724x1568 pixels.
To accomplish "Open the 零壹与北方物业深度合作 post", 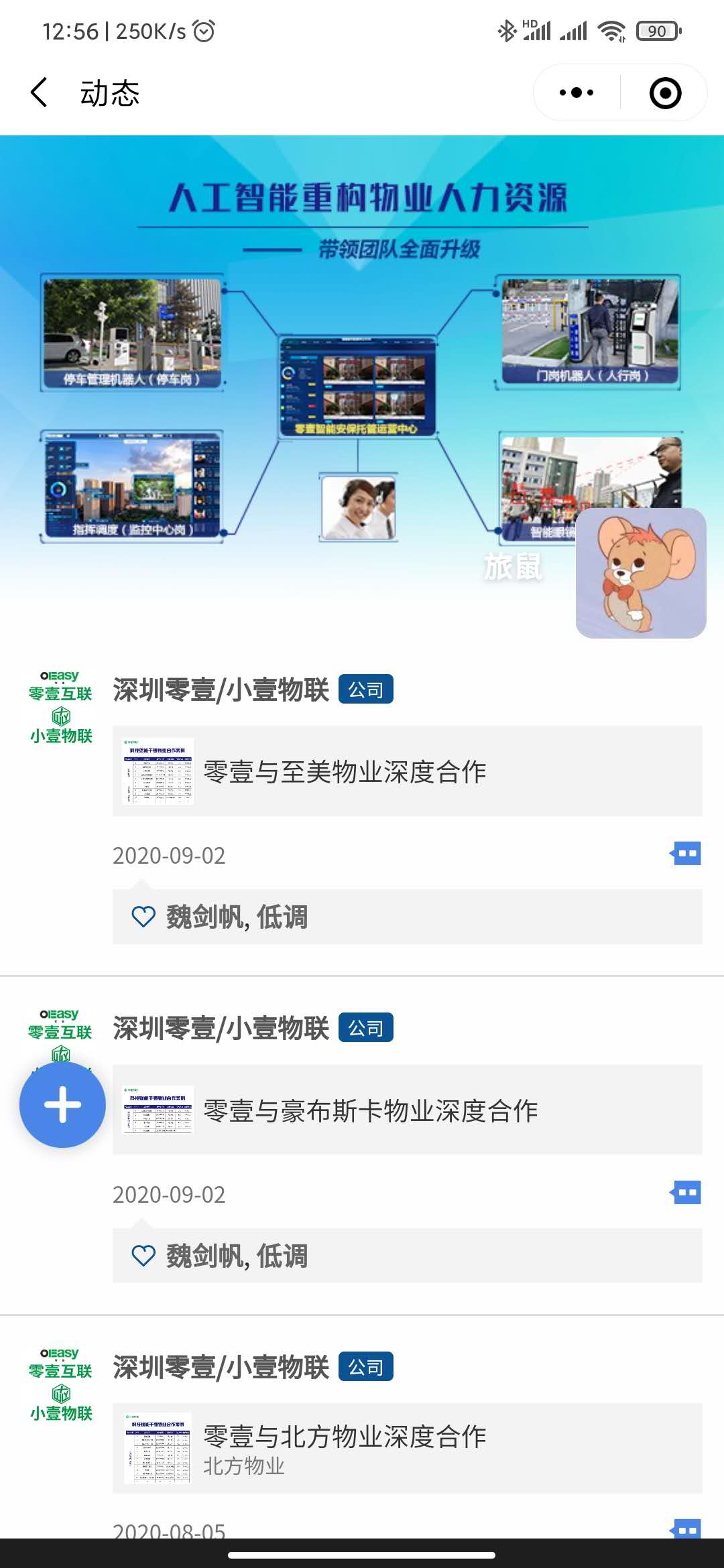I will [x=407, y=1448].
